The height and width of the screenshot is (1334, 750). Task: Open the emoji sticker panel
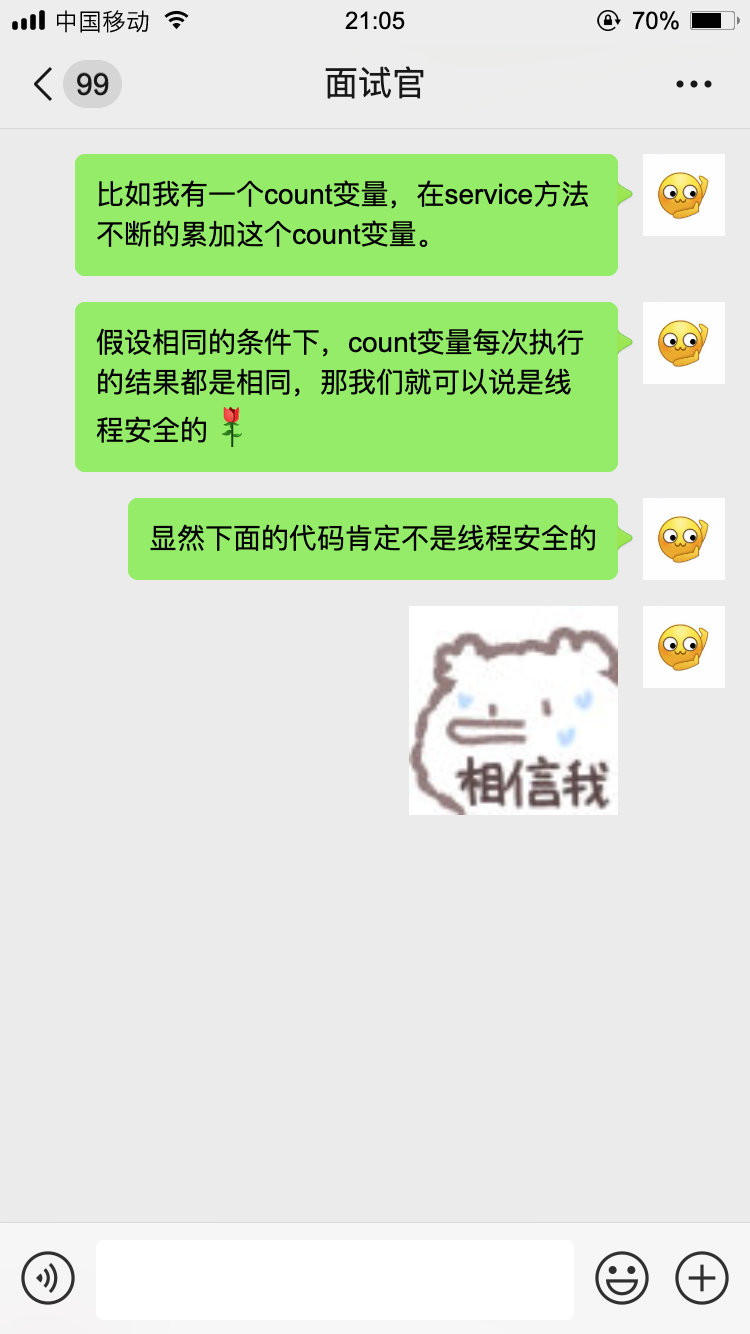(x=621, y=1278)
